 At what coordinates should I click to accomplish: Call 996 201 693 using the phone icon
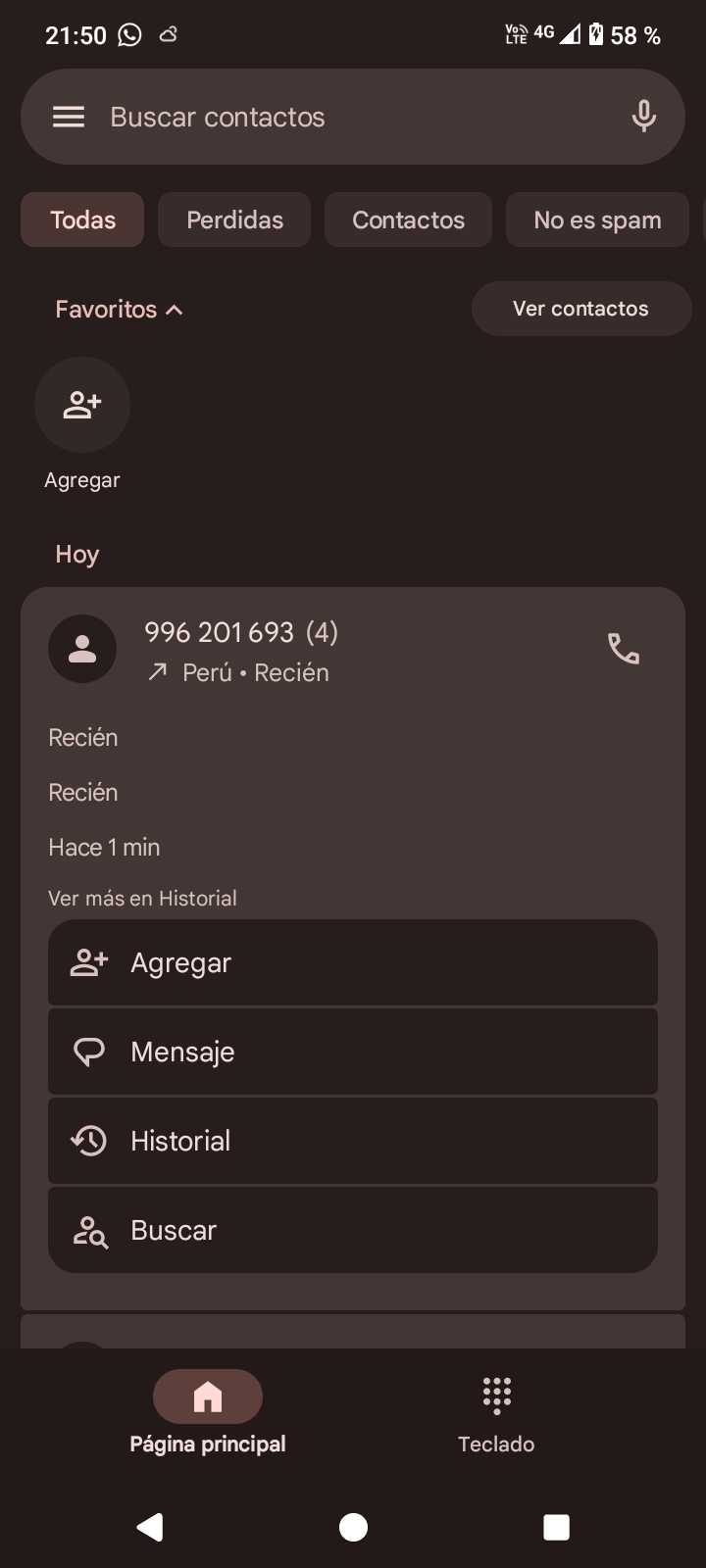click(x=624, y=649)
